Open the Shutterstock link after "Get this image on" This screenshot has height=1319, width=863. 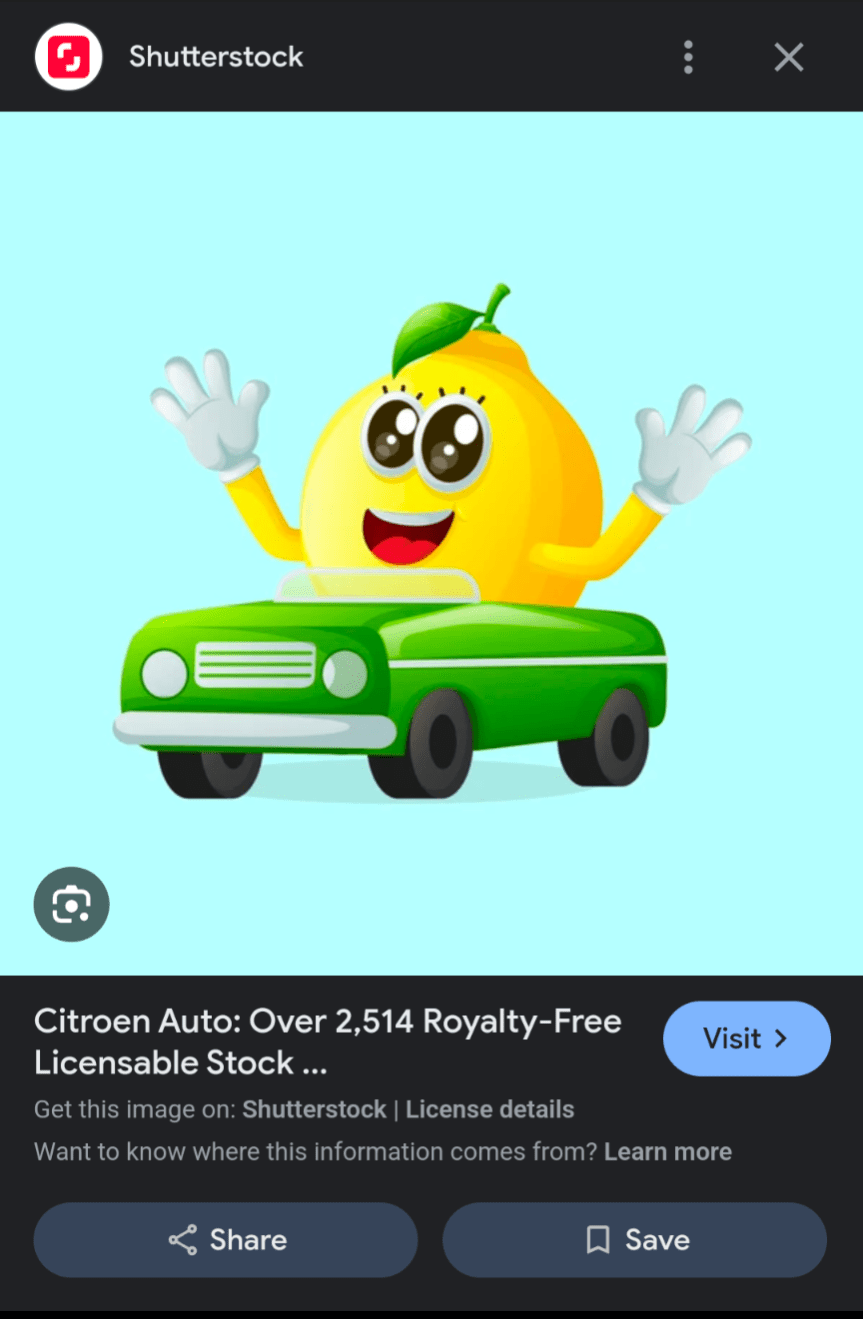[x=314, y=1109]
